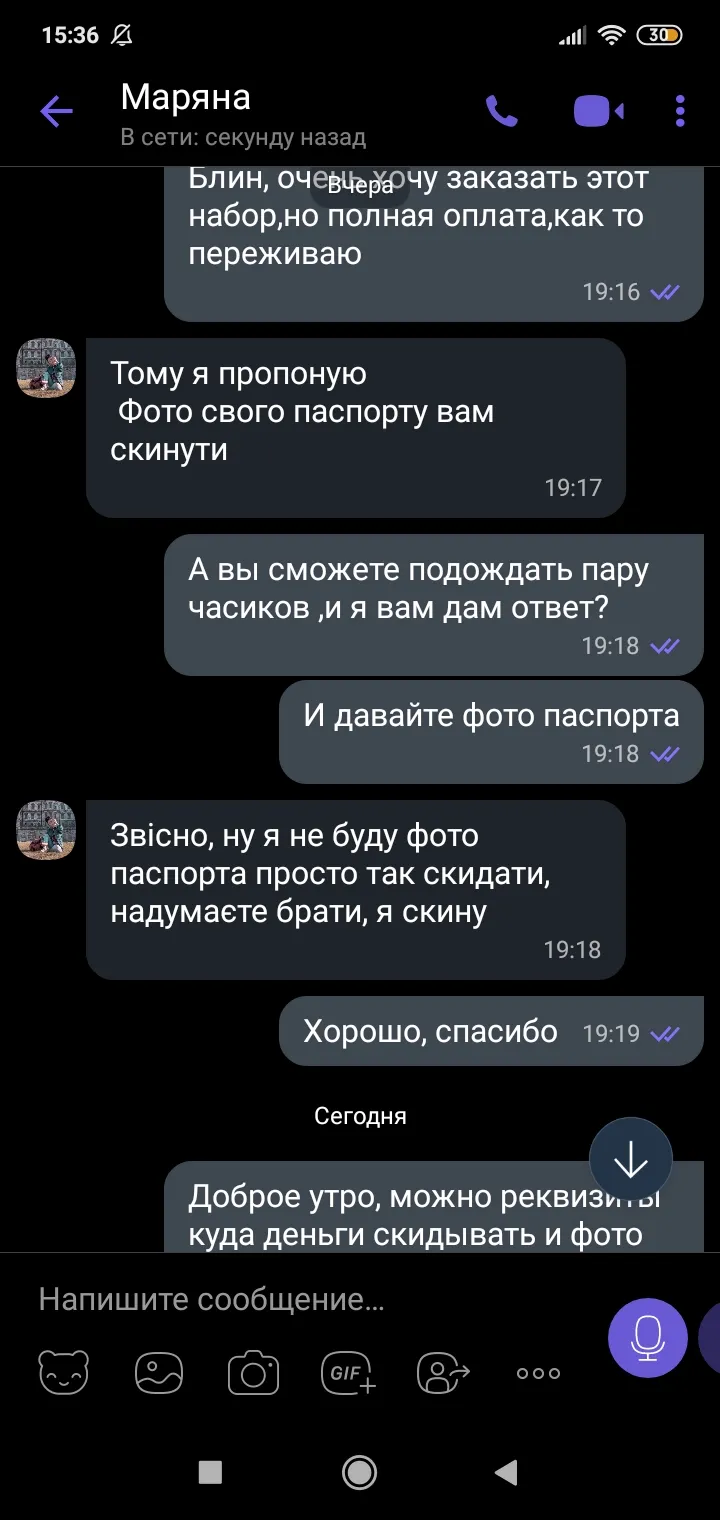Start a voice call with Маряна

pyautogui.click(x=501, y=111)
